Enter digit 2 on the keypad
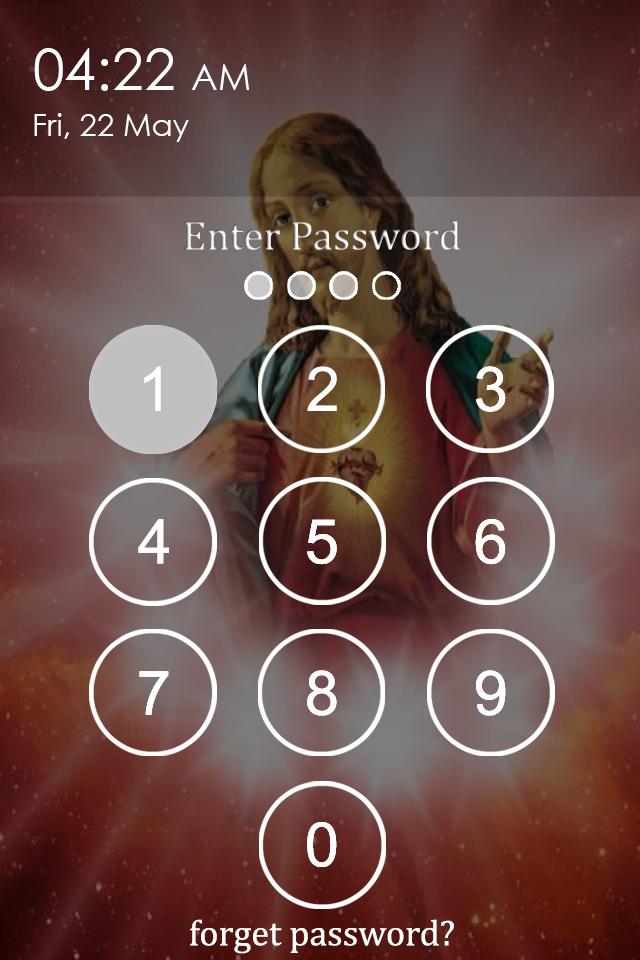Image resolution: width=640 pixels, height=960 pixels. [x=321, y=389]
